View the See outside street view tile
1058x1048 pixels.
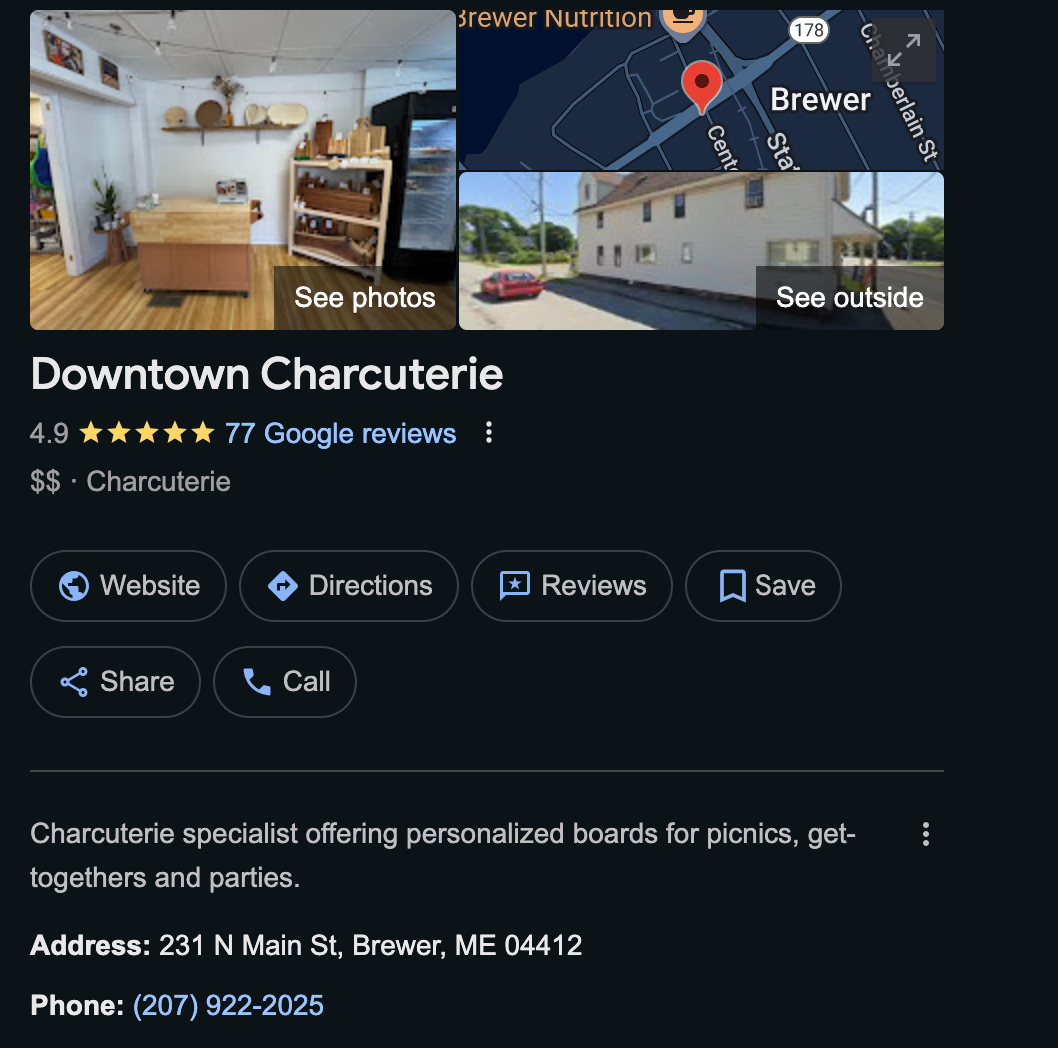pyautogui.click(x=700, y=251)
